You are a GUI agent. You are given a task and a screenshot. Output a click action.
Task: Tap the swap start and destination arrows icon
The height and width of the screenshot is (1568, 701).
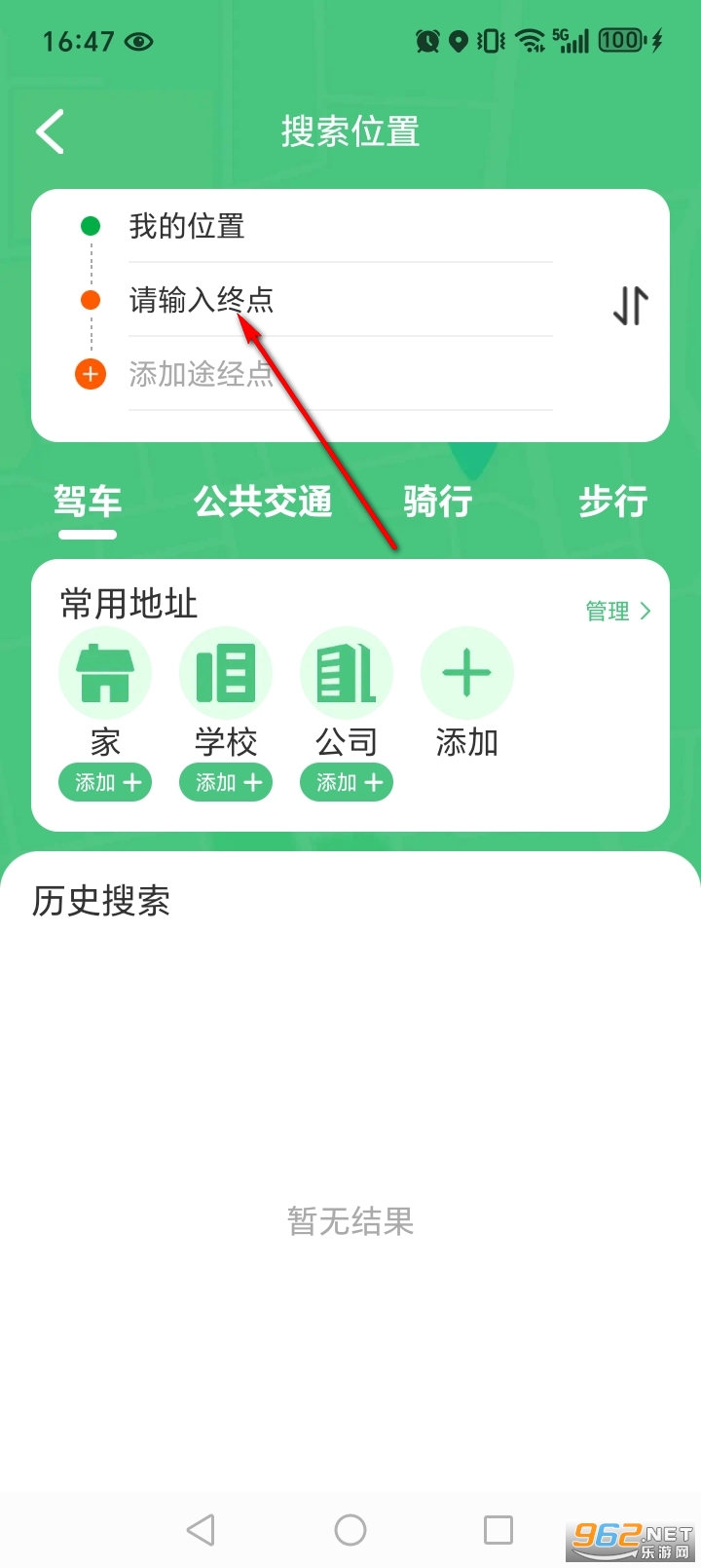[629, 306]
